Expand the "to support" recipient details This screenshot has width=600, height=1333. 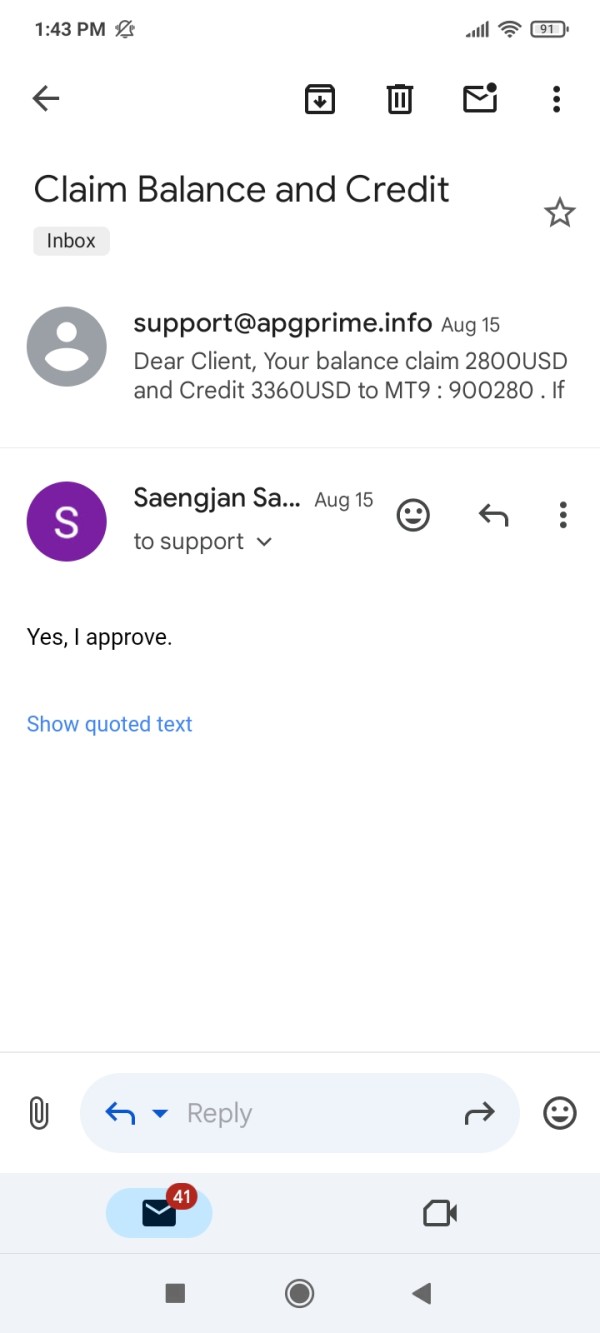coord(203,542)
